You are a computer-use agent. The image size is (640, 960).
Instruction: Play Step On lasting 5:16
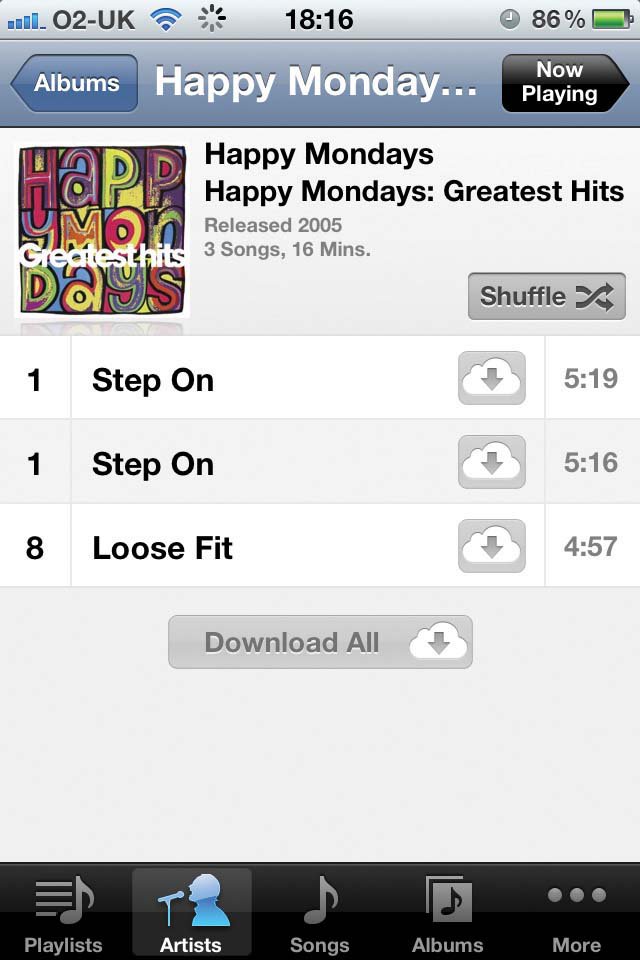click(250, 463)
